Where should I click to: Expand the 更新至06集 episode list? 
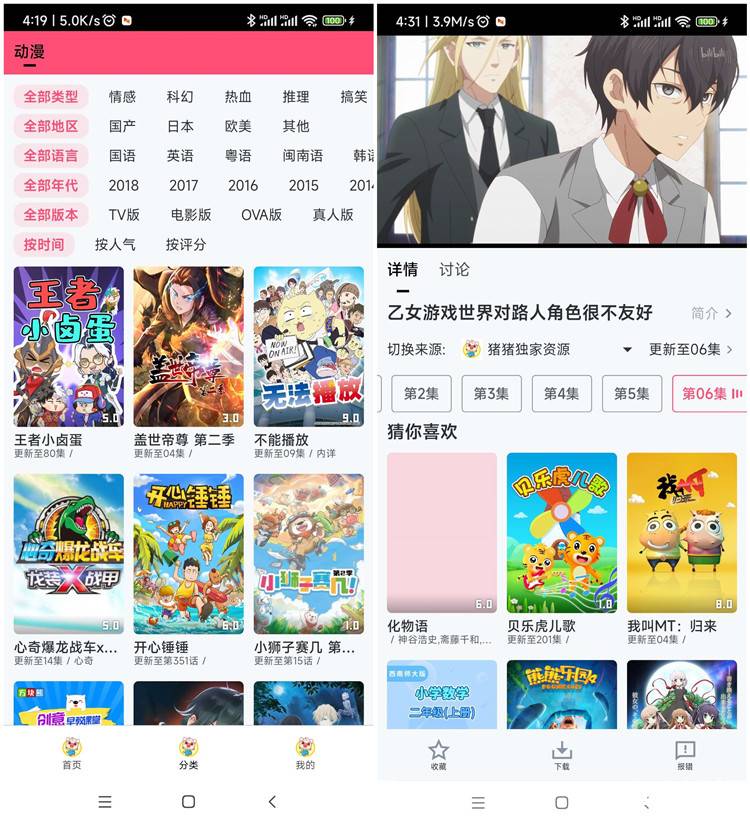click(691, 349)
